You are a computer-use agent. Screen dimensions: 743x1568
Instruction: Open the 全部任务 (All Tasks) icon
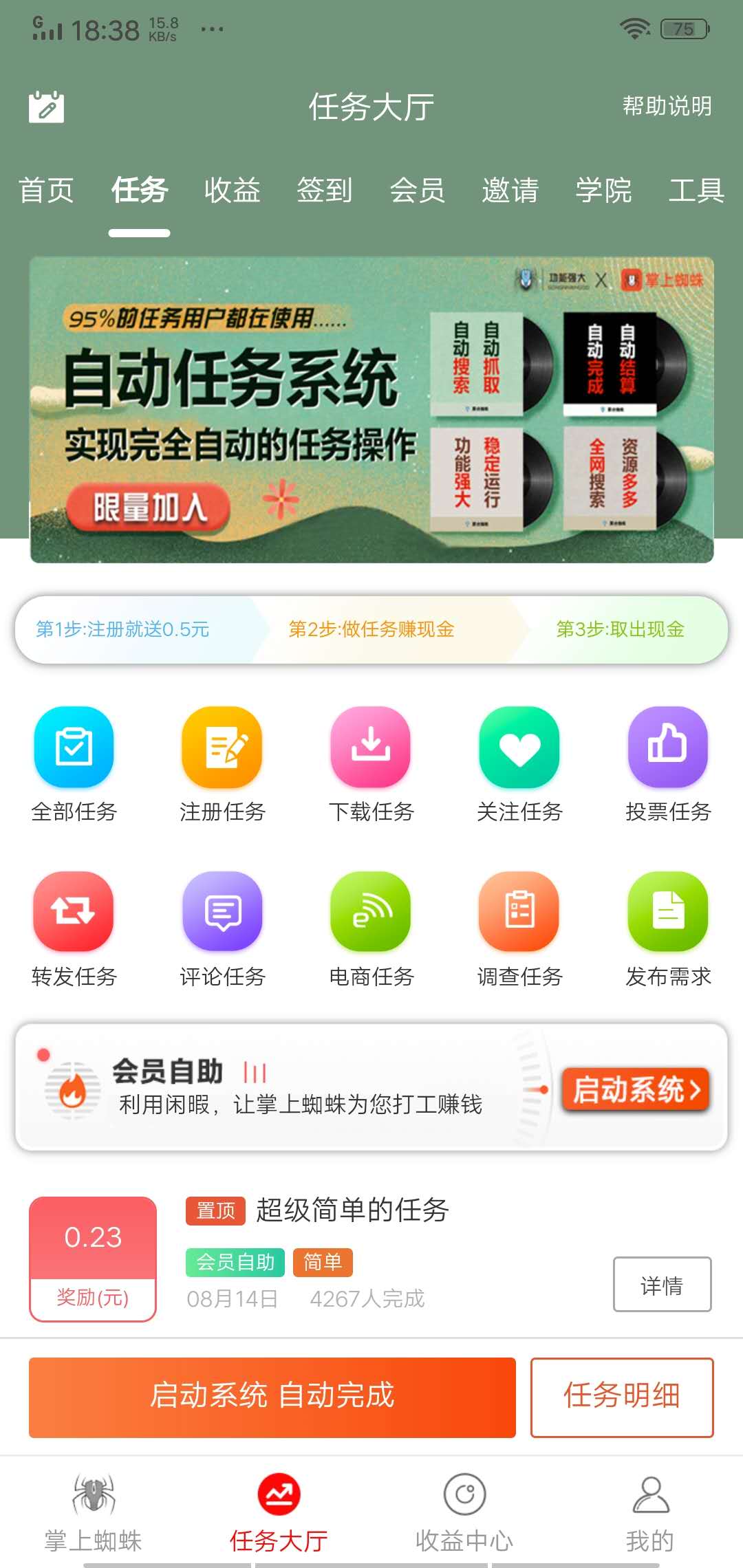(74, 763)
